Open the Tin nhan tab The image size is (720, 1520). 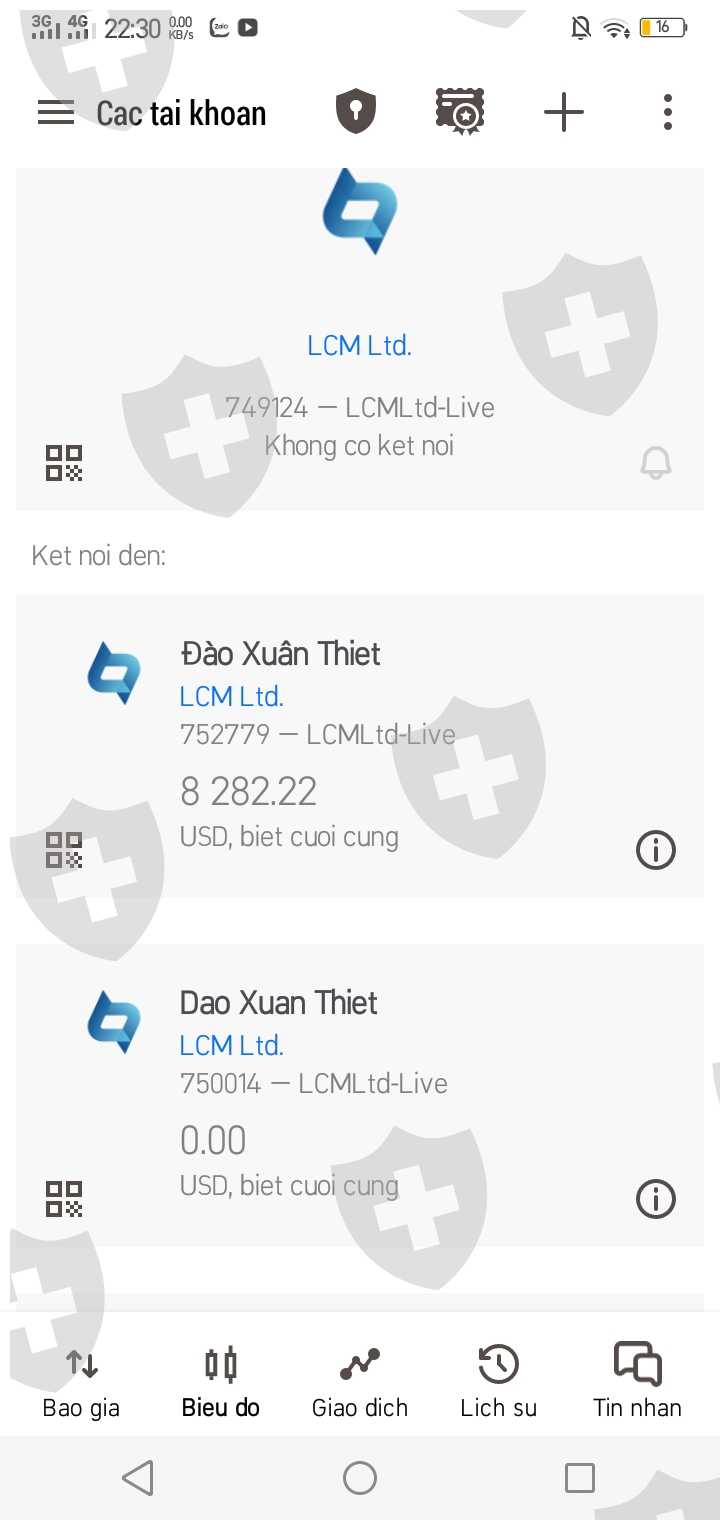(x=637, y=1382)
